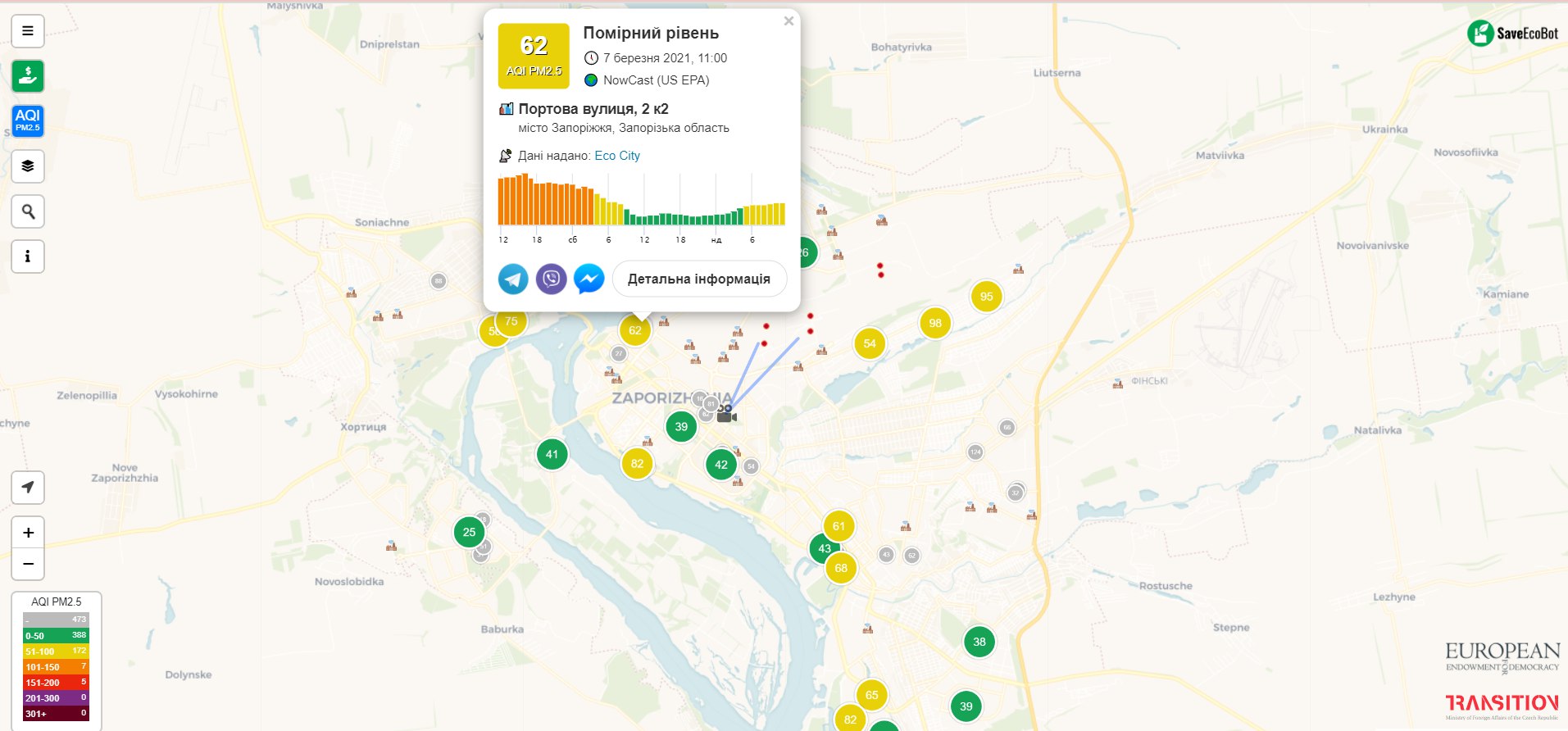Zoom in on the map
The height and width of the screenshot is (731, 1568).
(x=28, y=533)
